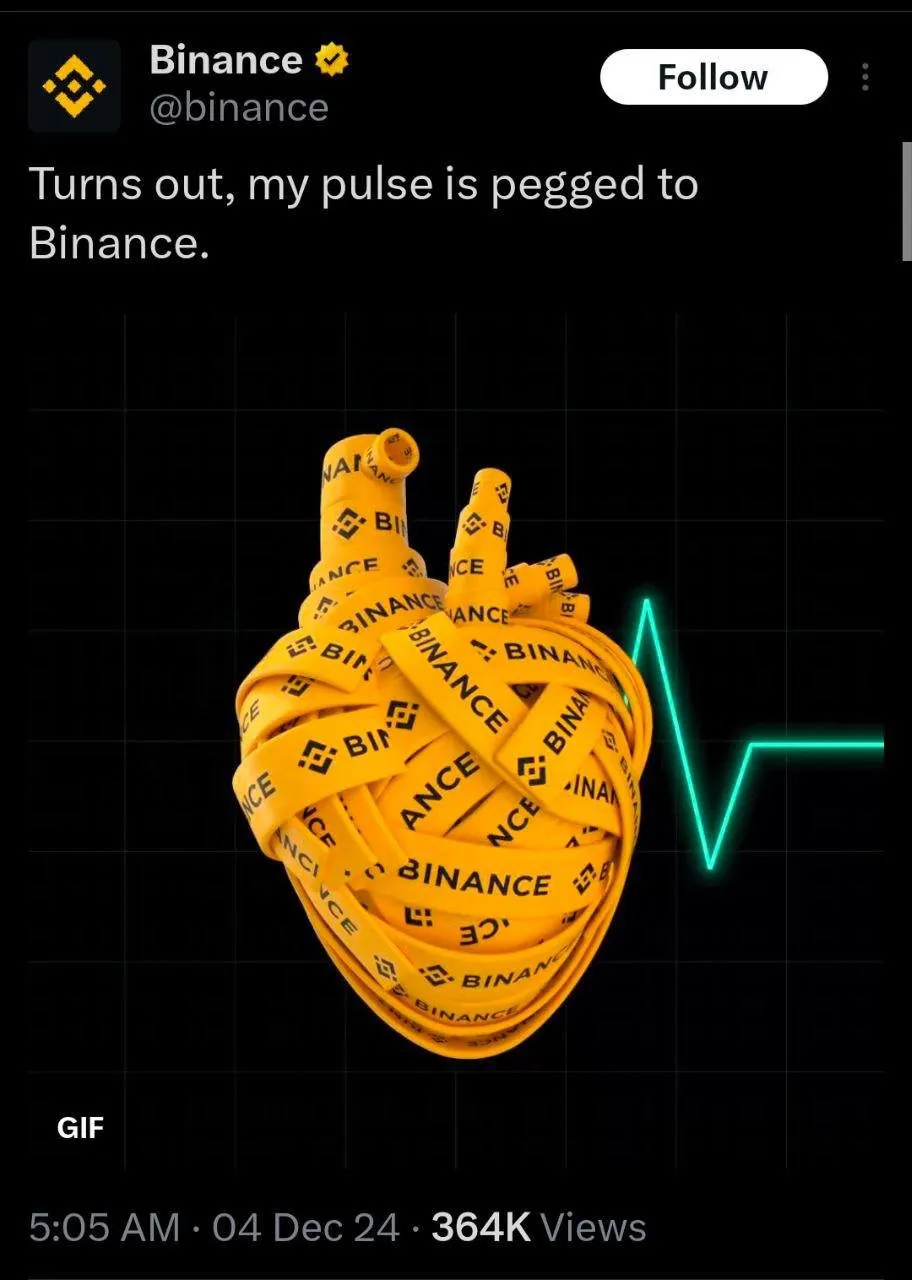Follow the Binance account
The image size is (912, 1280).
click(713, 77)
